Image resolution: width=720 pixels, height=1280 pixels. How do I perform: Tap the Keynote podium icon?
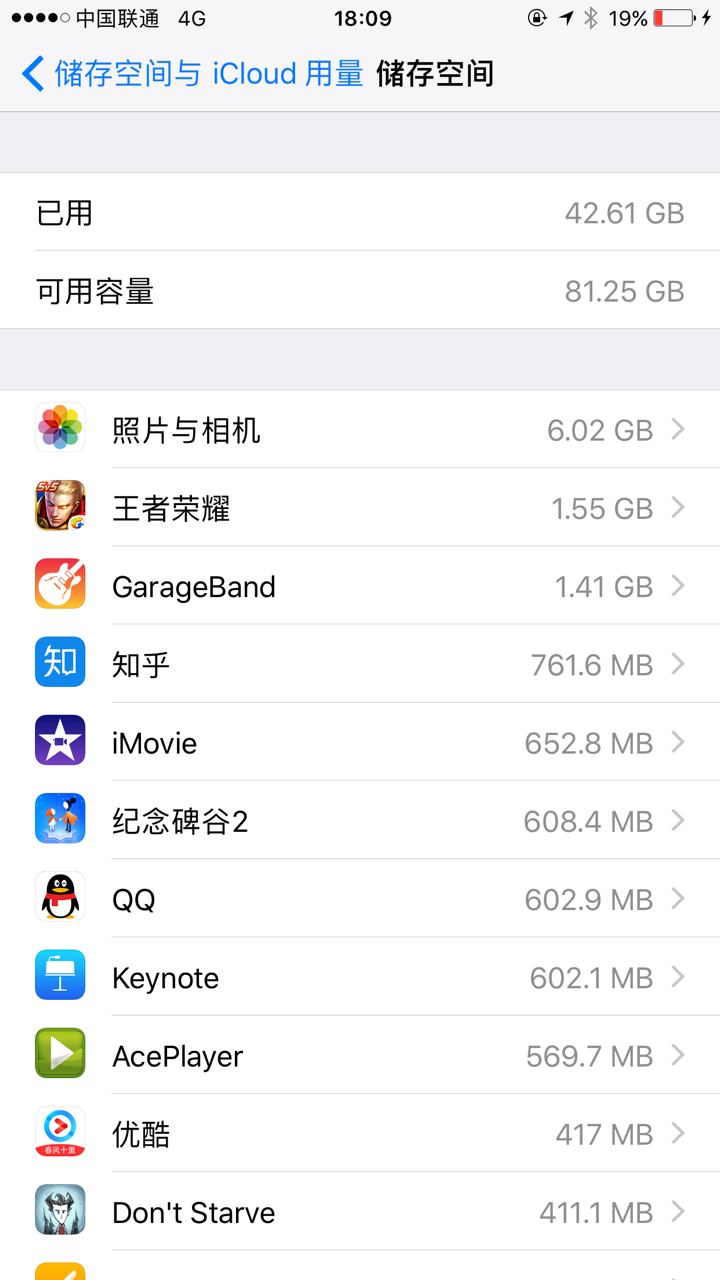[x=60, y=975]
